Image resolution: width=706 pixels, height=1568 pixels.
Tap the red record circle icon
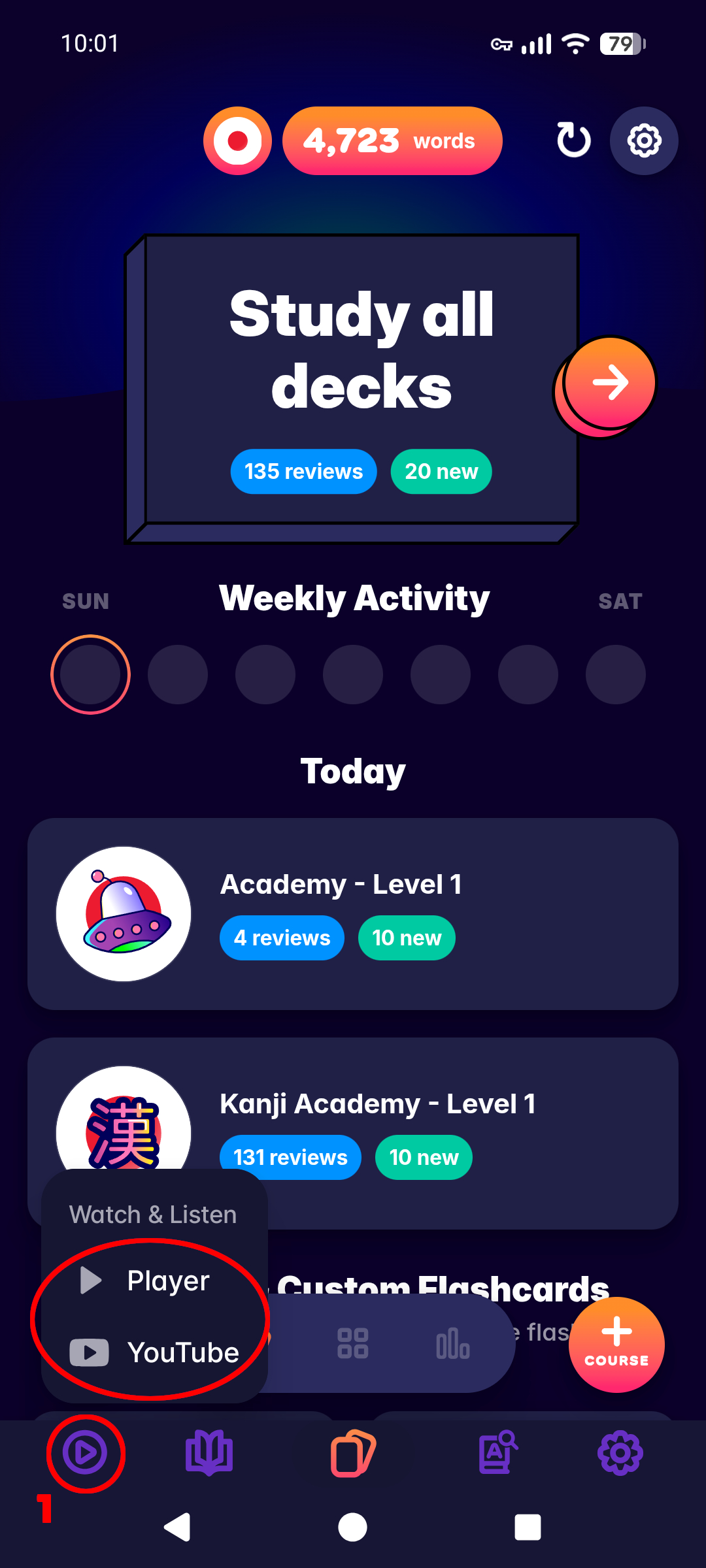[237, 140]
